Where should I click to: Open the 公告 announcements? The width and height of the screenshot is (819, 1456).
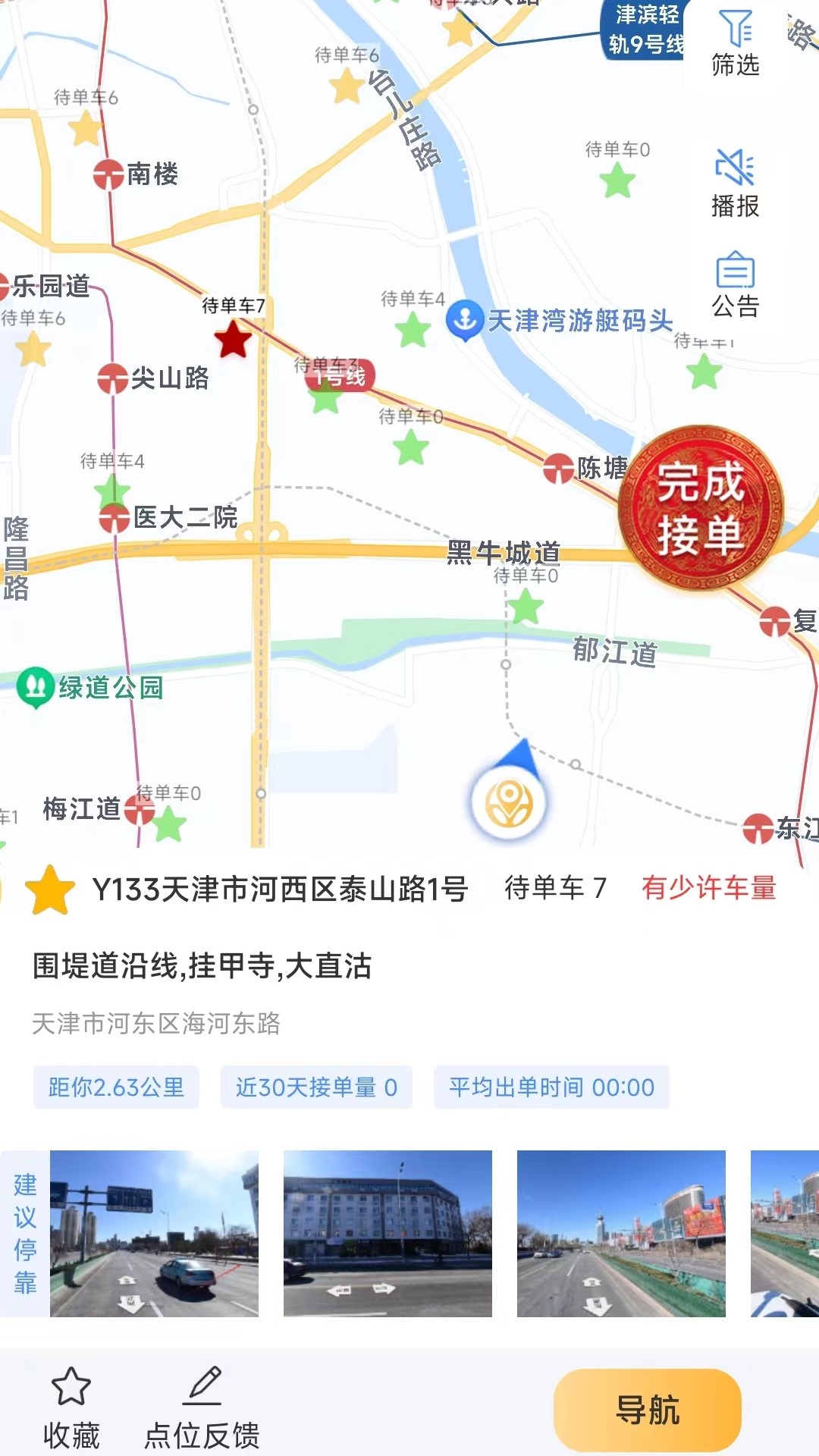(735, 285)
